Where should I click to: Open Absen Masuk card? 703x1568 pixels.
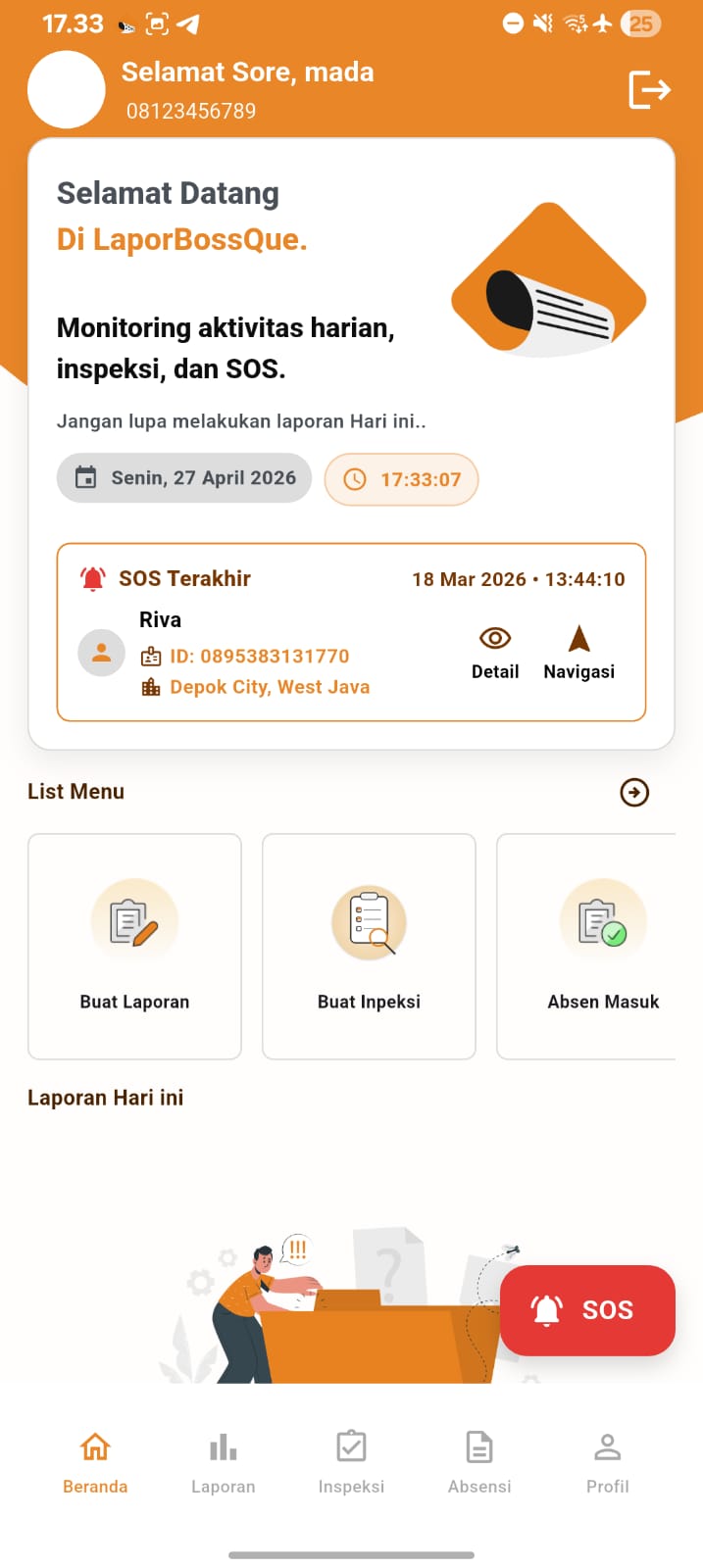click(586, 946)
